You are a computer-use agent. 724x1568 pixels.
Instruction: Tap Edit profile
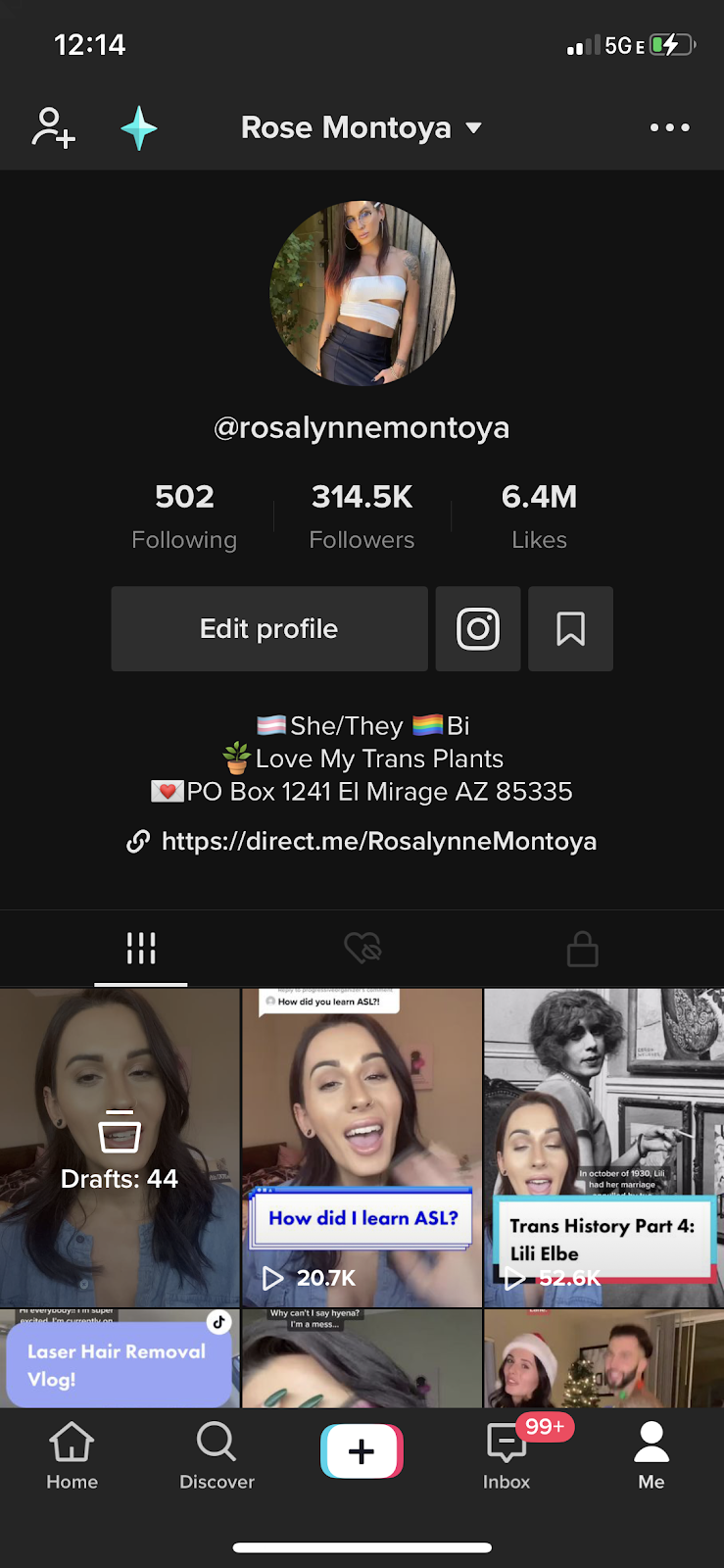pyautogui.click(x=269, y=629)
